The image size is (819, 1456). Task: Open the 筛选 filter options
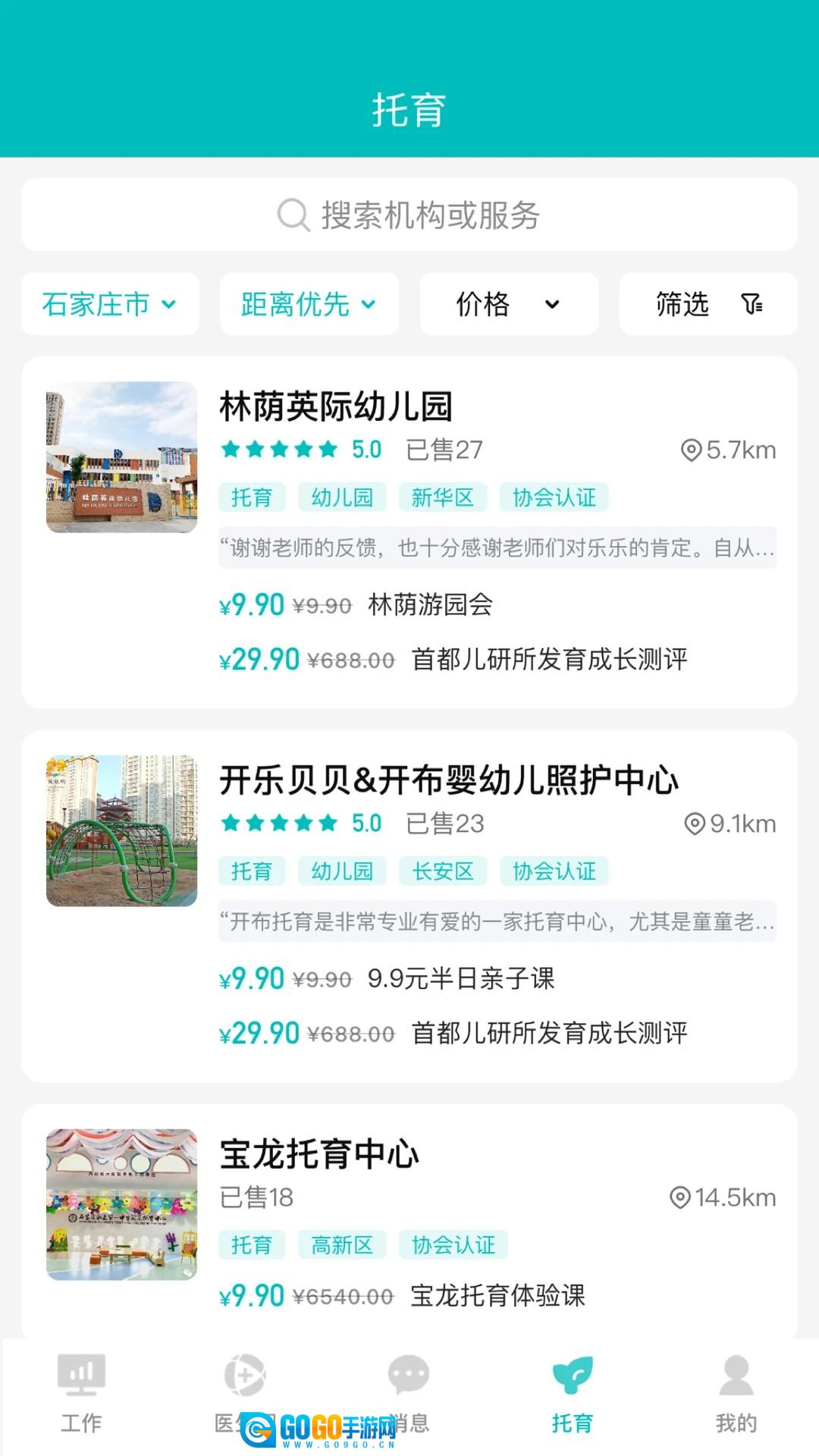point(708,304)
